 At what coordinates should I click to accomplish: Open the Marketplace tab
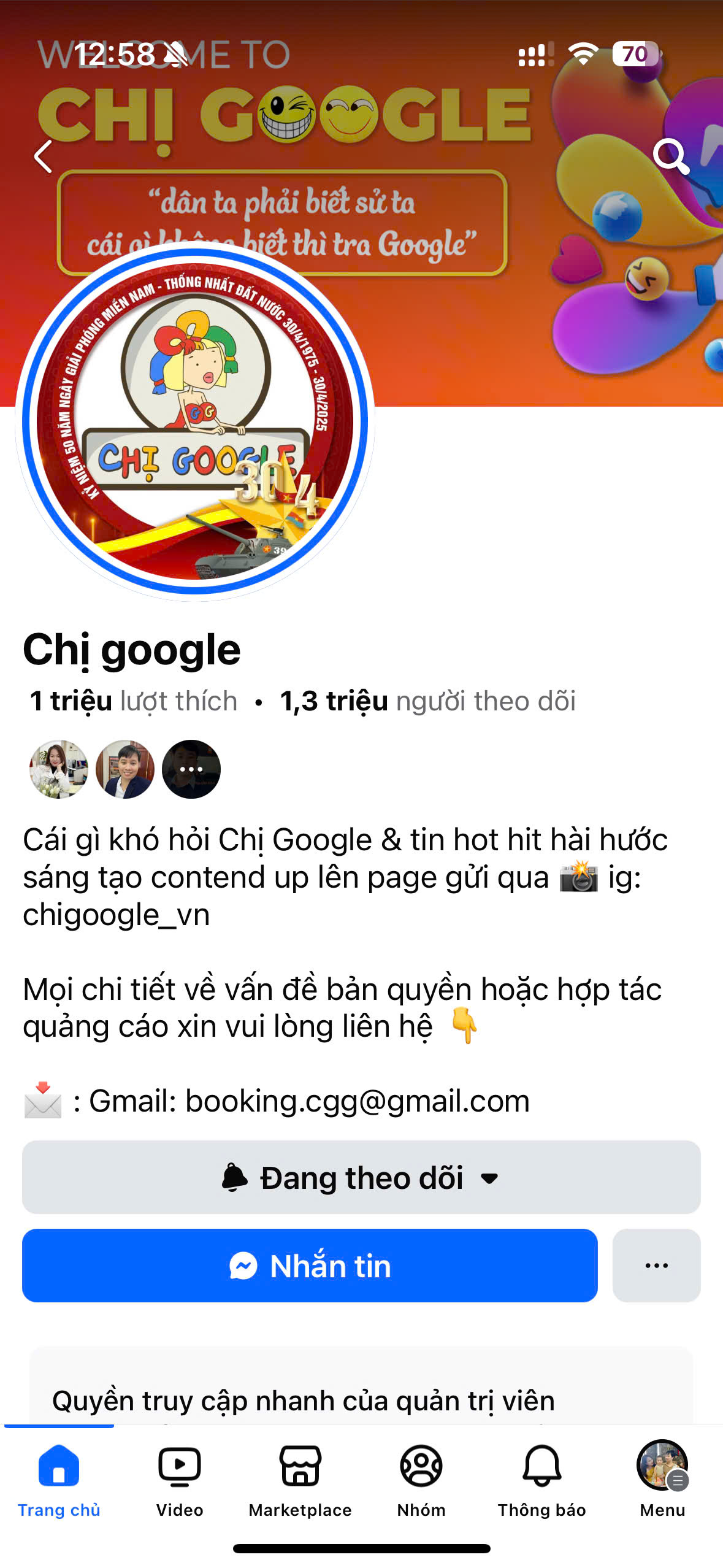pyautogui.click(x=300, y=1480)
